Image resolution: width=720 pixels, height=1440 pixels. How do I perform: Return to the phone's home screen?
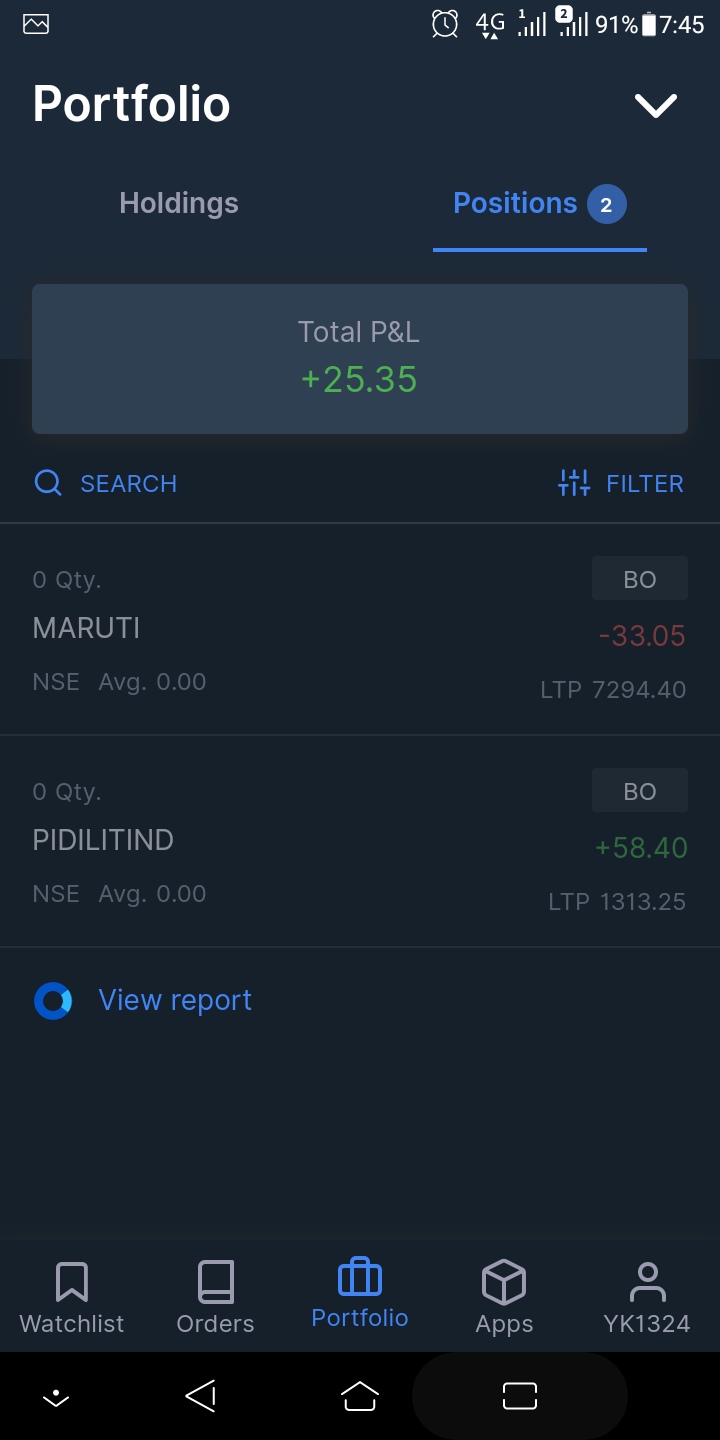pos(360,1396)
